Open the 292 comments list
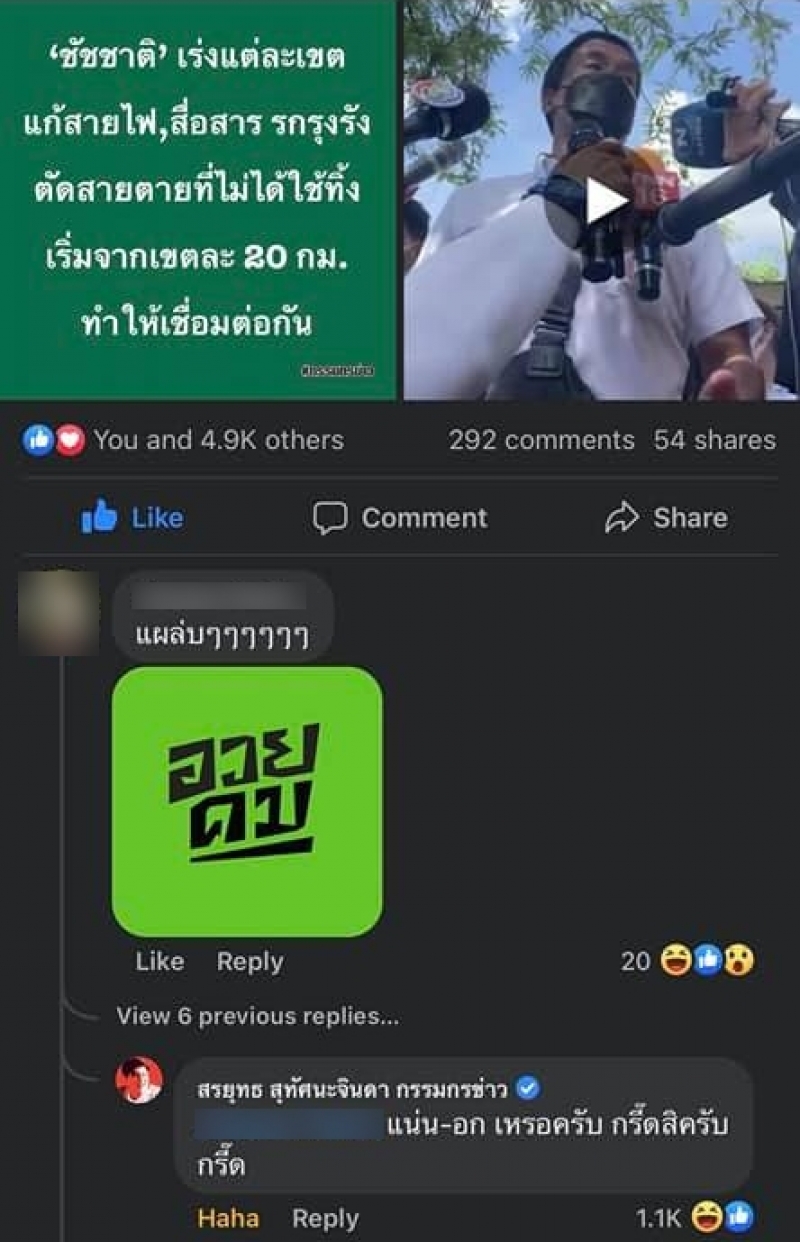The image size is (800, 1242). pyautogui.click(x=541, y=440)
